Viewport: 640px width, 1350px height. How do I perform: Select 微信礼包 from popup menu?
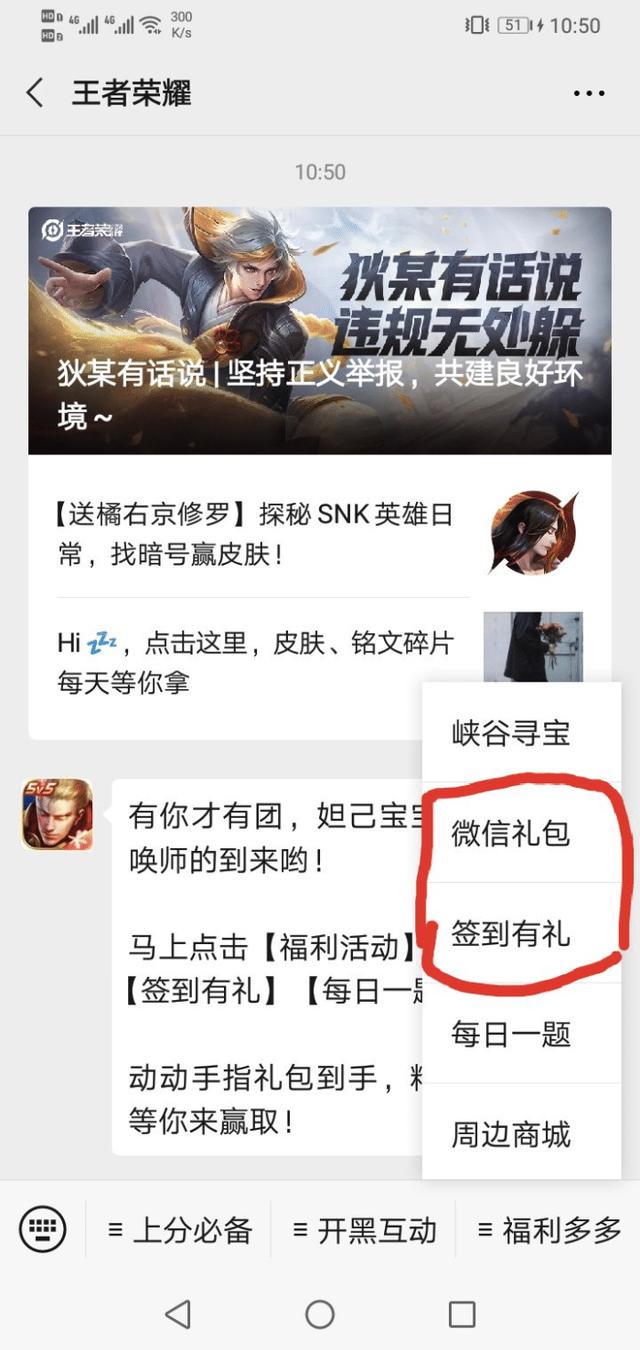[x=511, y=833]
